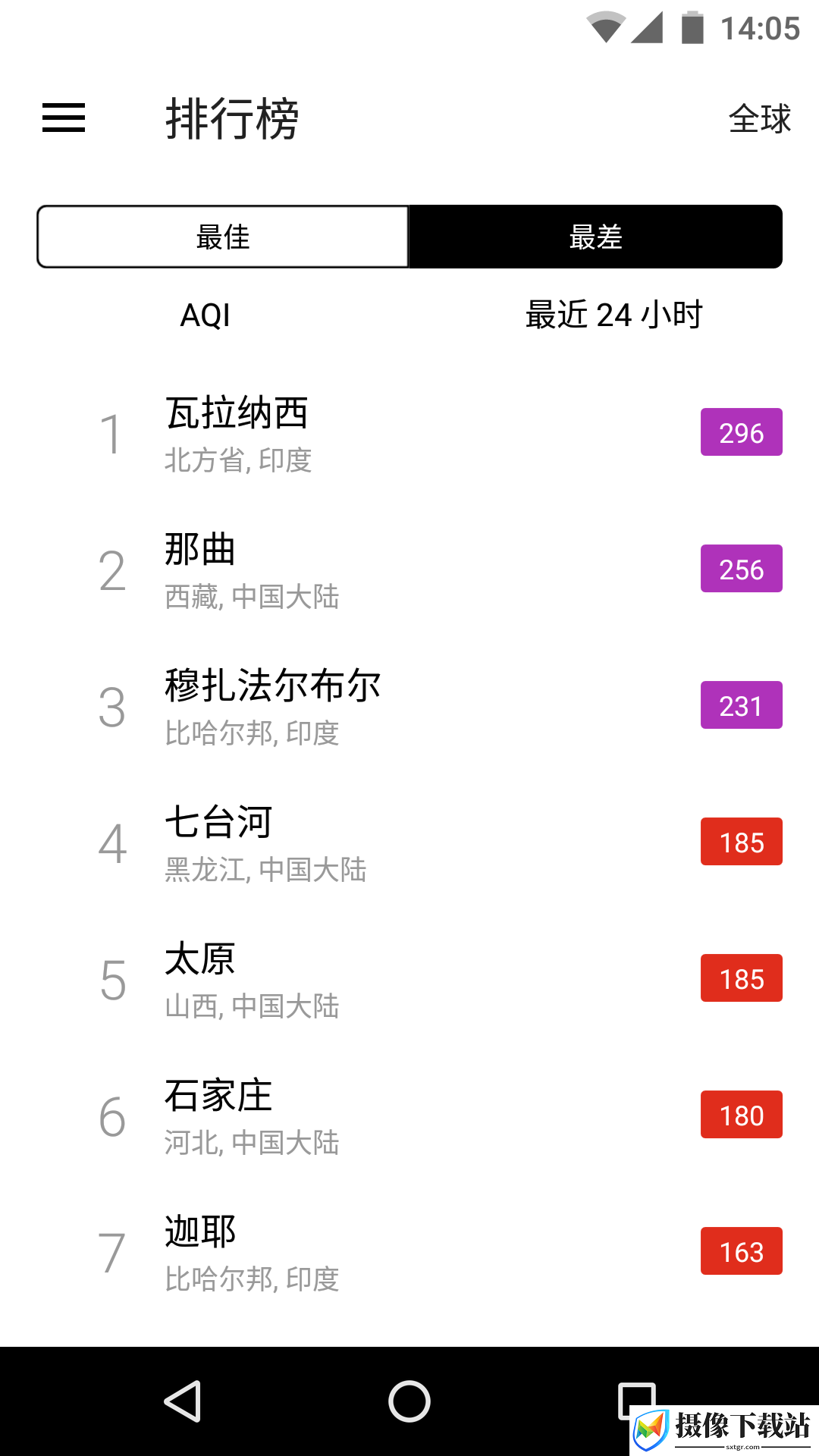The height and width of the screenshot is (1456, 819).
Task: Switch to the 最佳 tab
Action: [223, 237]
